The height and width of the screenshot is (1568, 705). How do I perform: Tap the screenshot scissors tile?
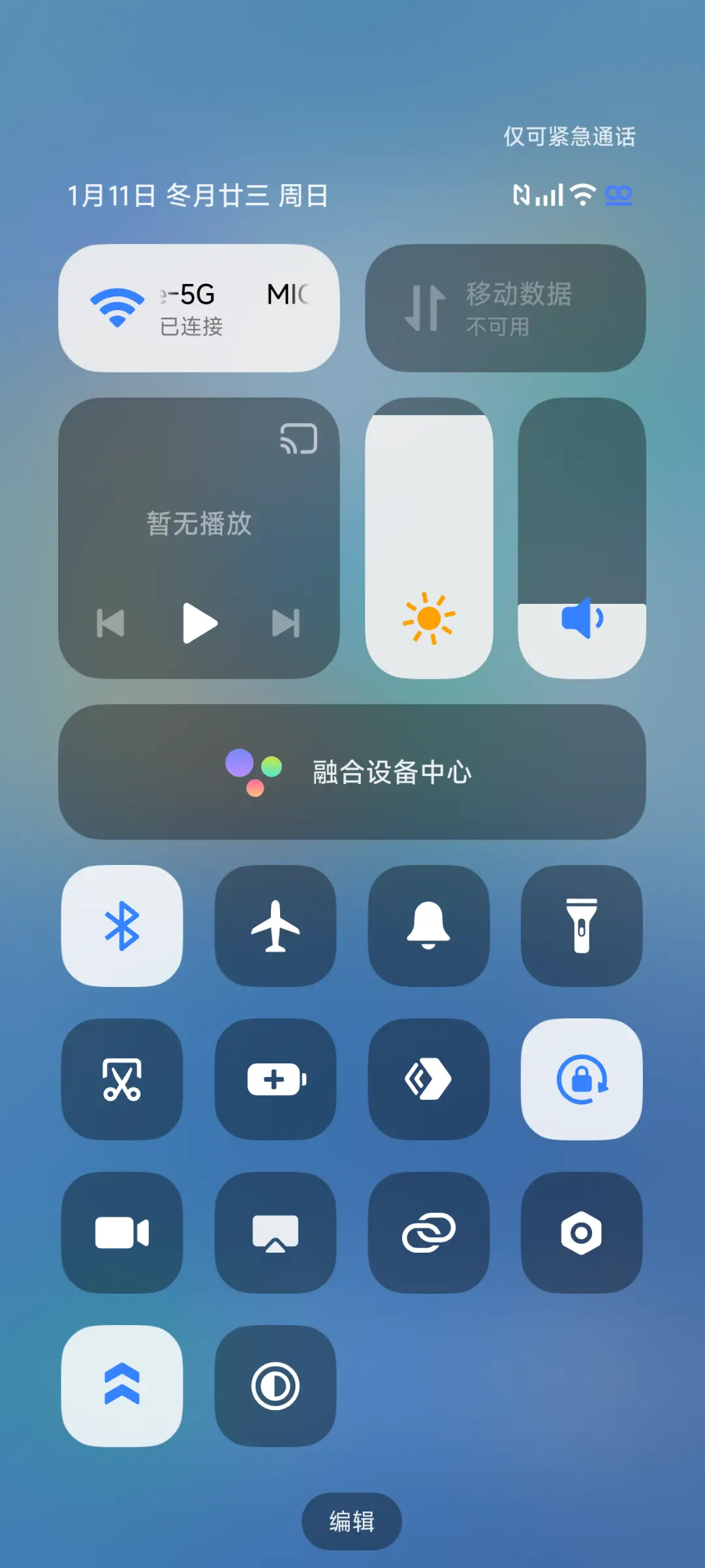[x=122, y=1082]
